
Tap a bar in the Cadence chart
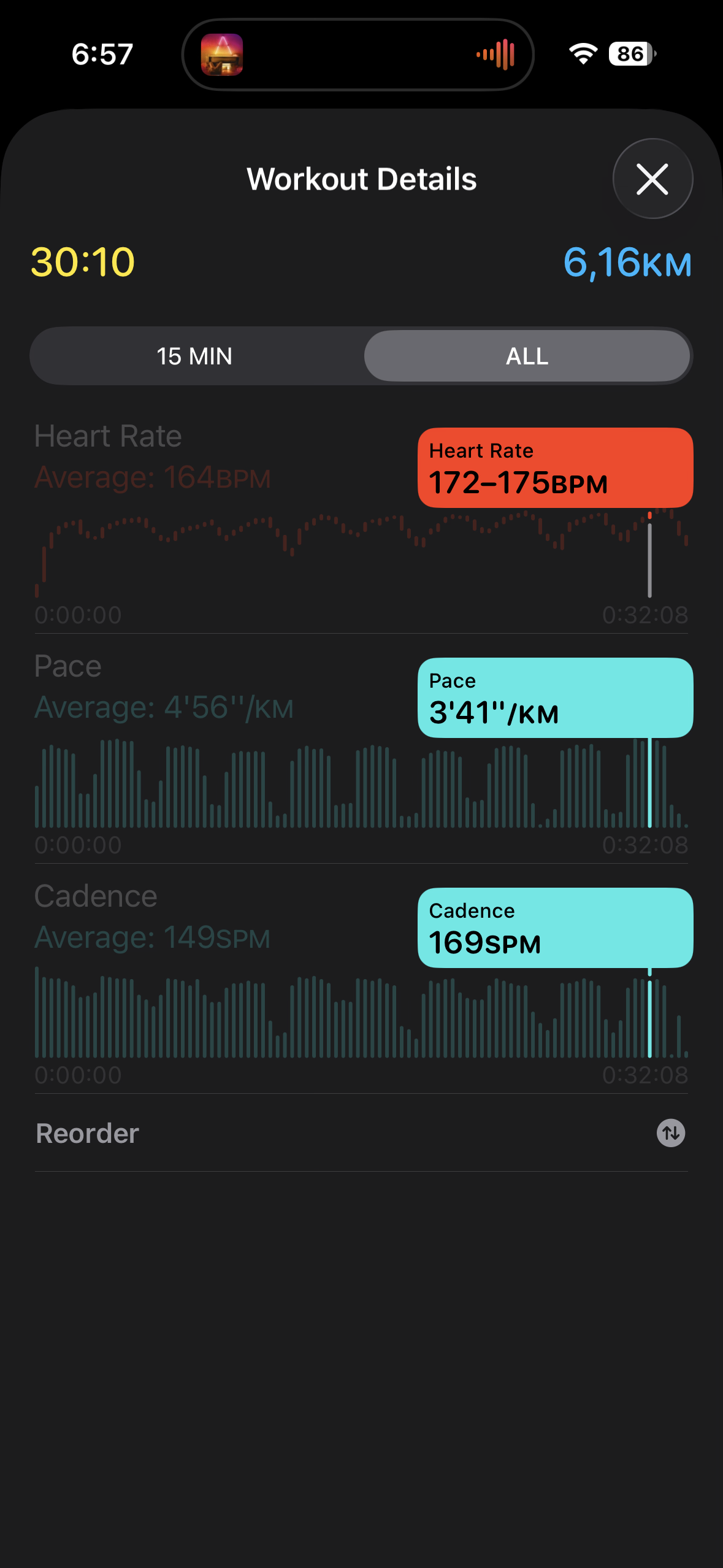pyautogui.click(x=307, y=1018)
